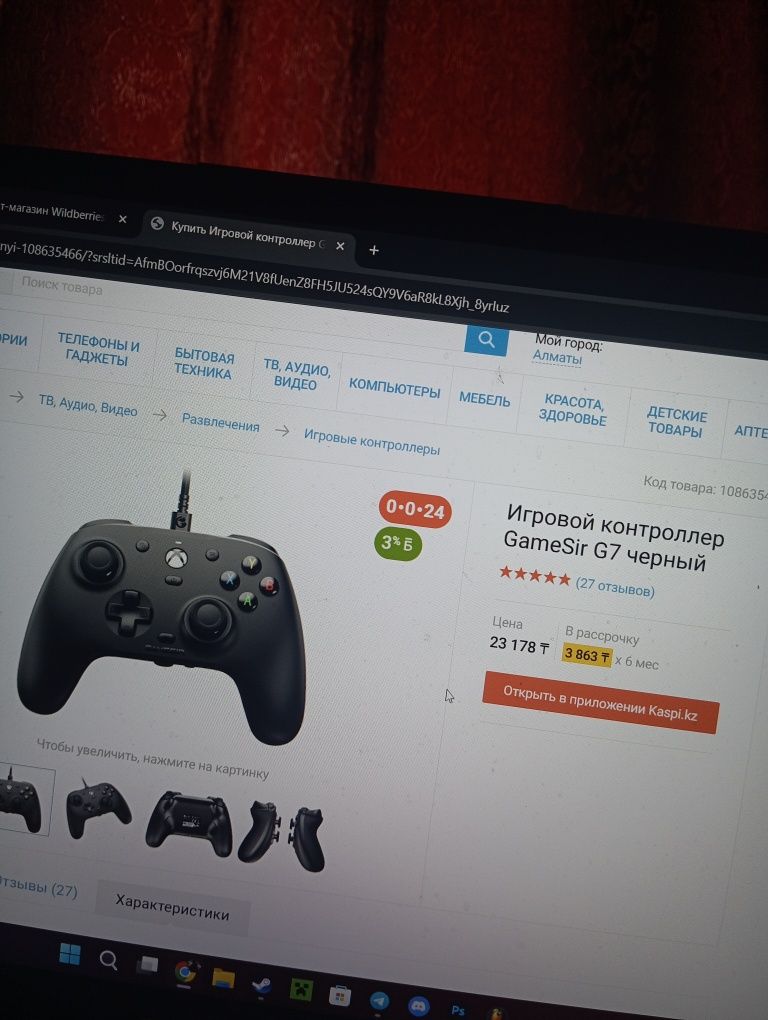Open the Бытовая техника category
This screenshot has height=1020, width=768.
coord(204,364)
